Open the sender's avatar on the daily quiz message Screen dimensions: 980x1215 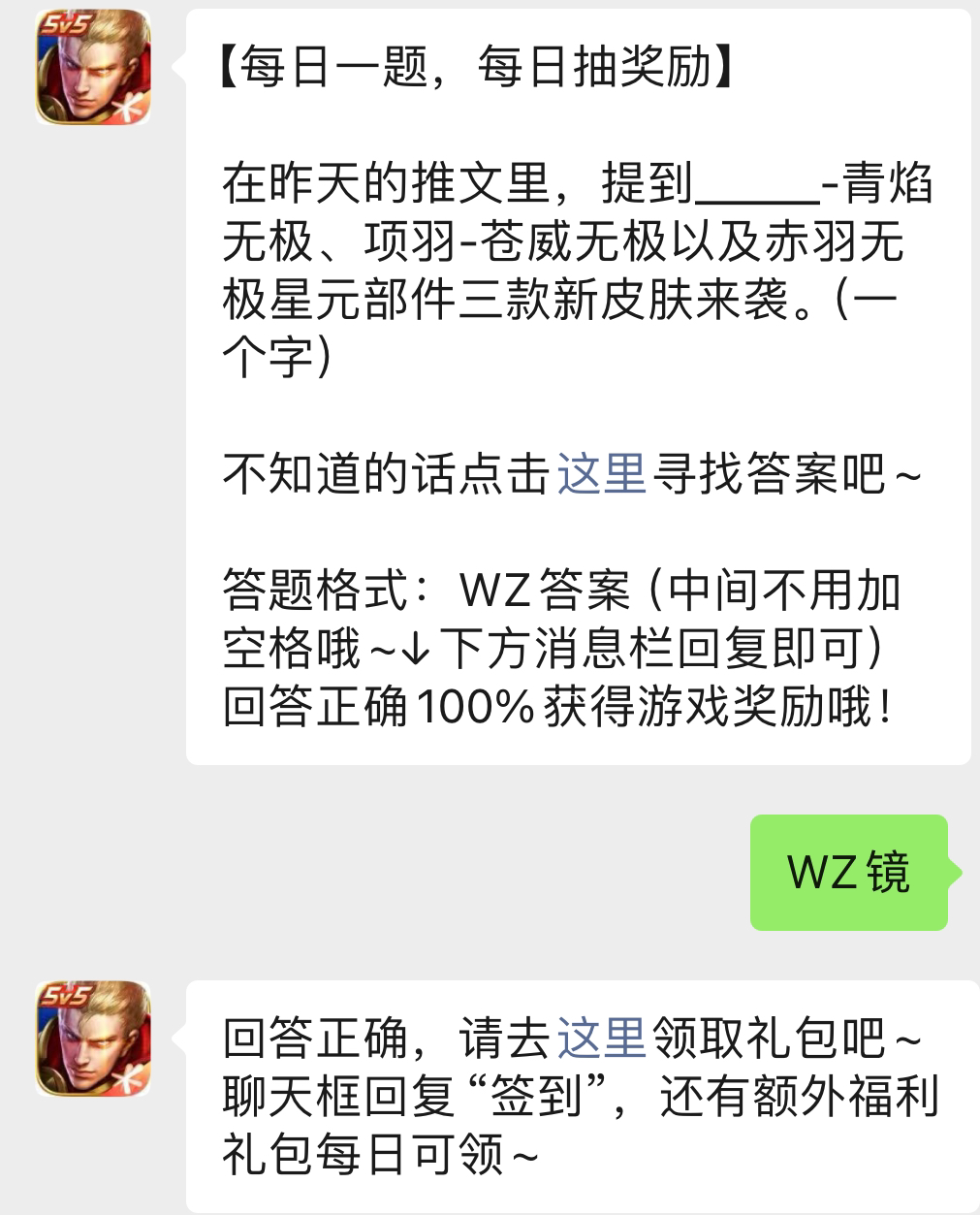click(93, 68)
